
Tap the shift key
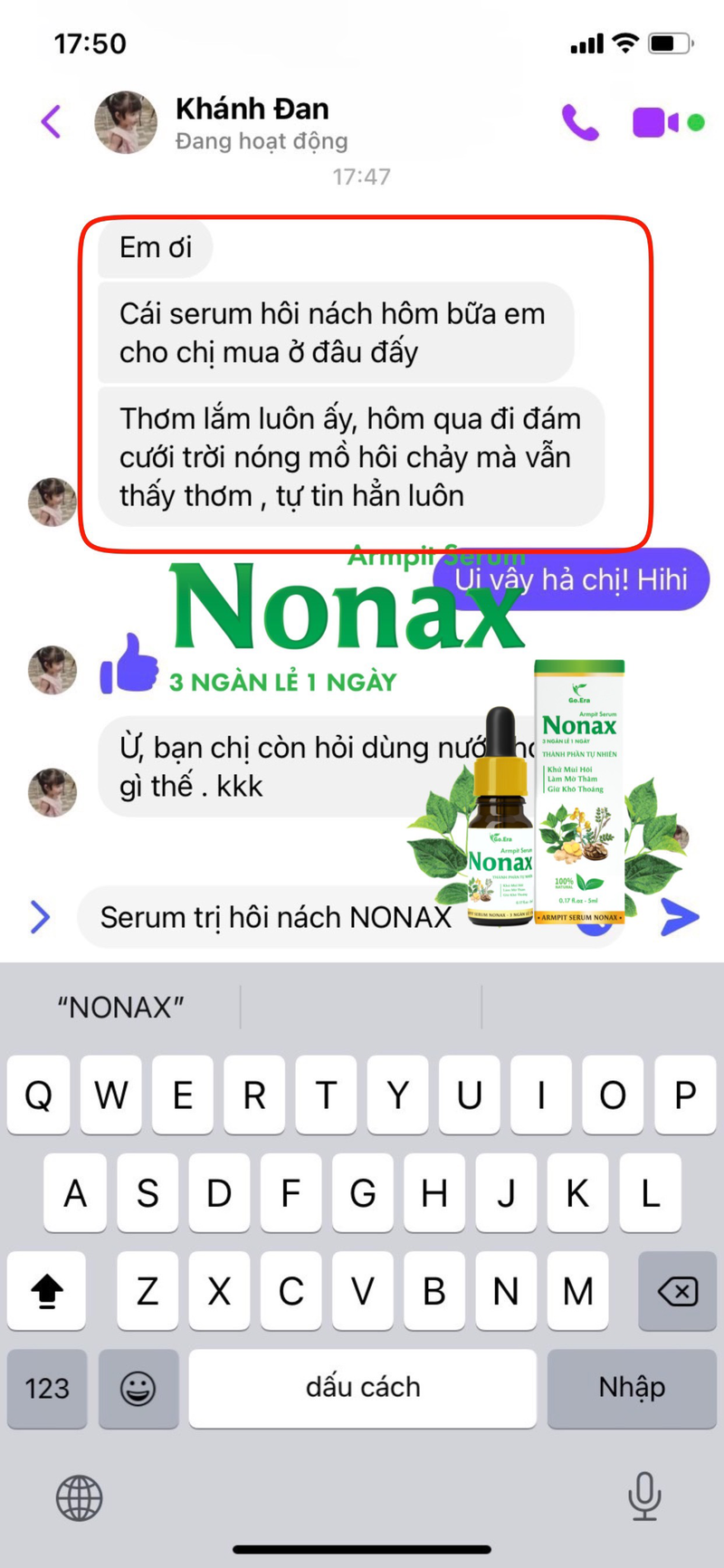[x=47, y=1291]
